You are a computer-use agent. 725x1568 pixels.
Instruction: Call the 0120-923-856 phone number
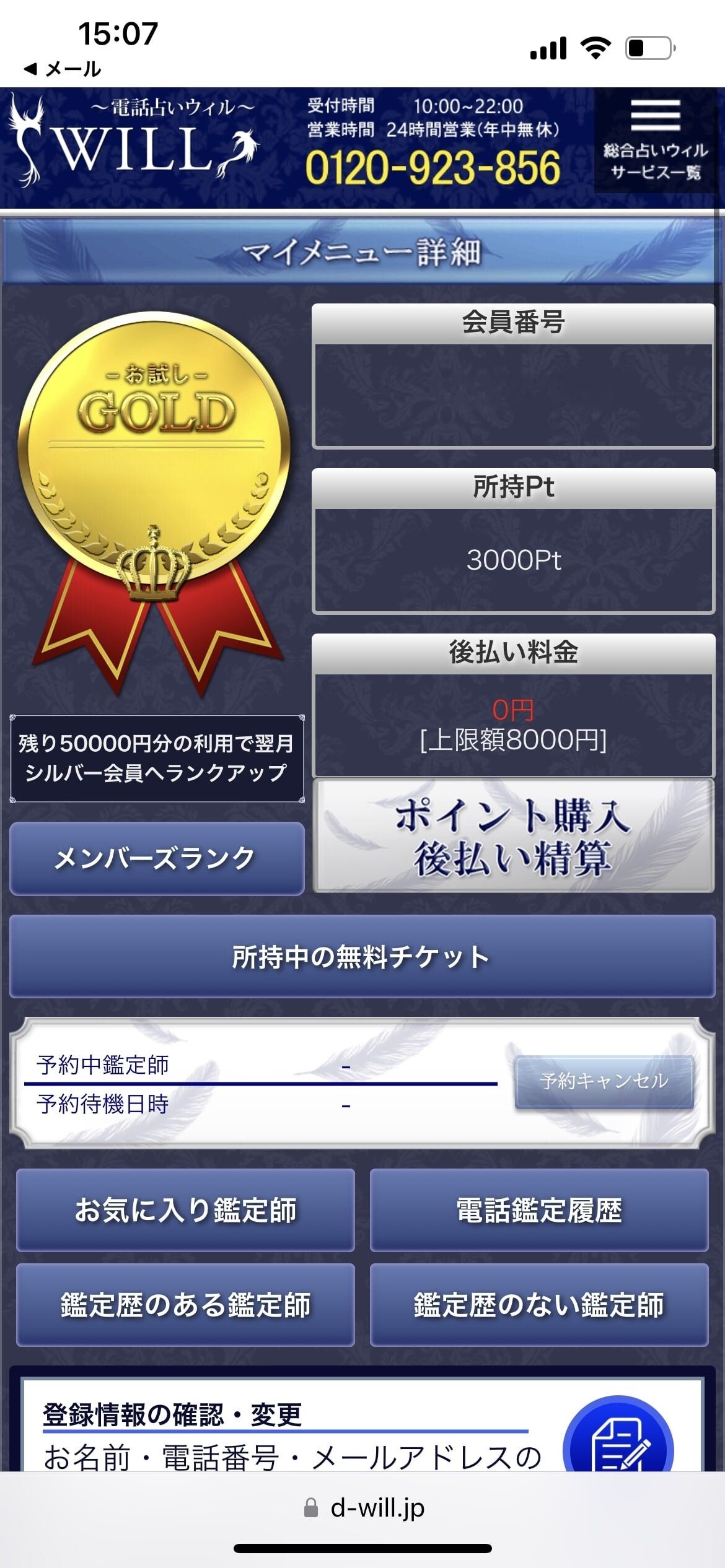click(x=433, y=167)
